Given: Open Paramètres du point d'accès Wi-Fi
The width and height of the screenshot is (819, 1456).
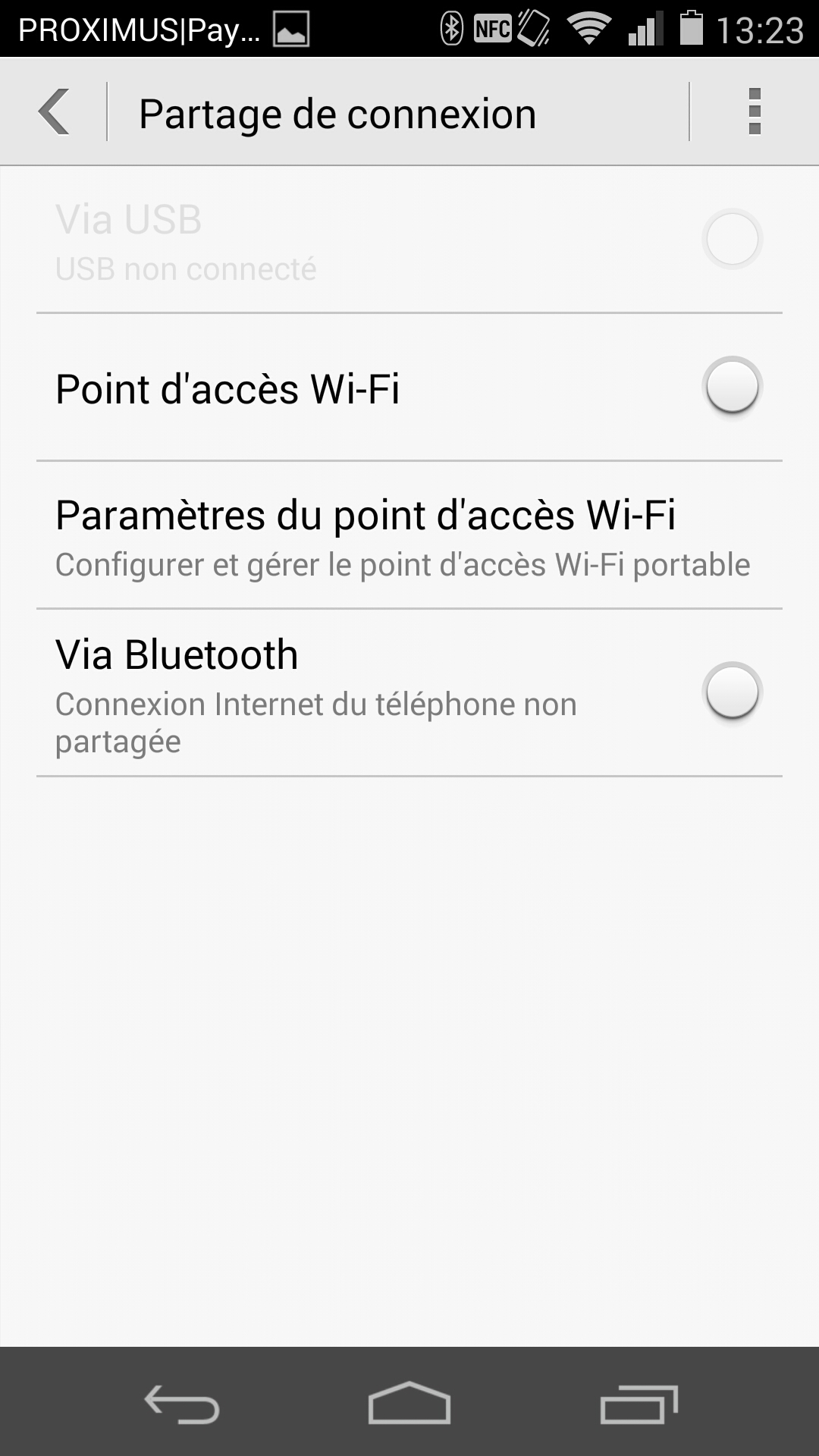Looking at the screenshot, I should 409,535.
